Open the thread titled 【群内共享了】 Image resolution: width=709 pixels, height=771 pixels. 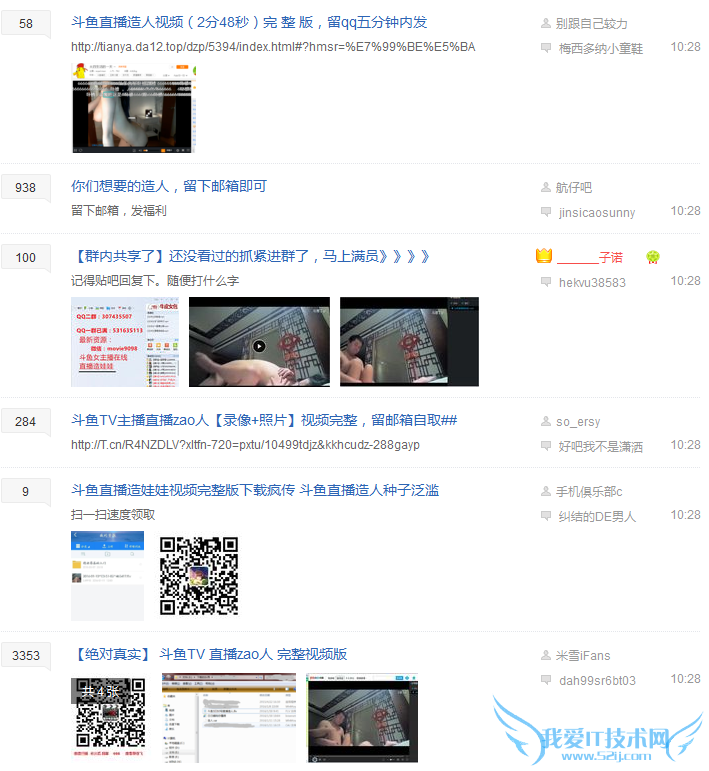pos(250,256)
